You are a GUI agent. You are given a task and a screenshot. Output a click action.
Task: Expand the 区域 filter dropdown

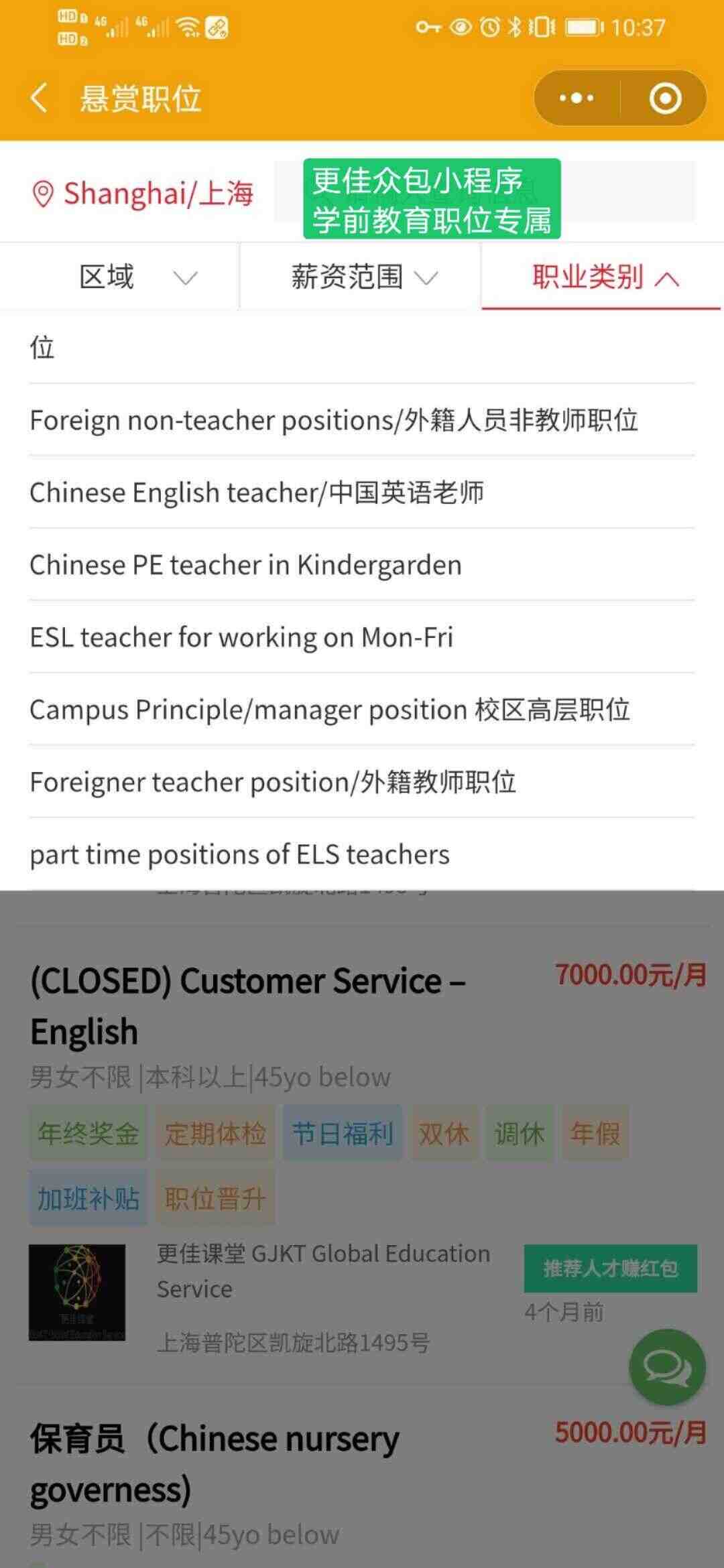click(x=120, y=277)
